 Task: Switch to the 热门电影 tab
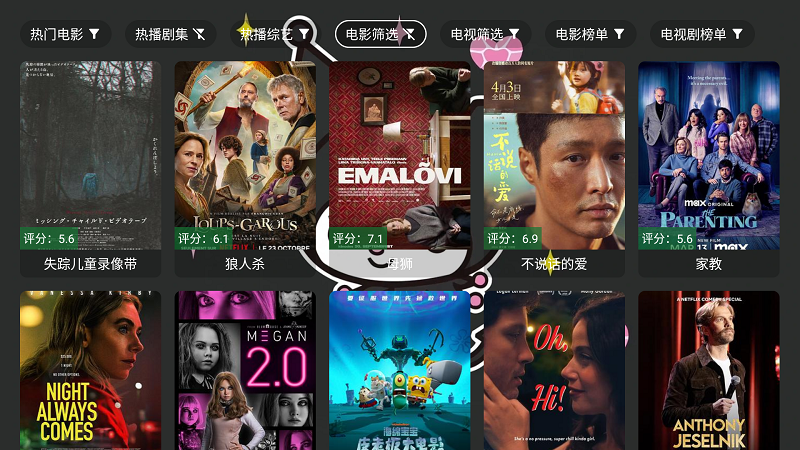pos(65,34)
